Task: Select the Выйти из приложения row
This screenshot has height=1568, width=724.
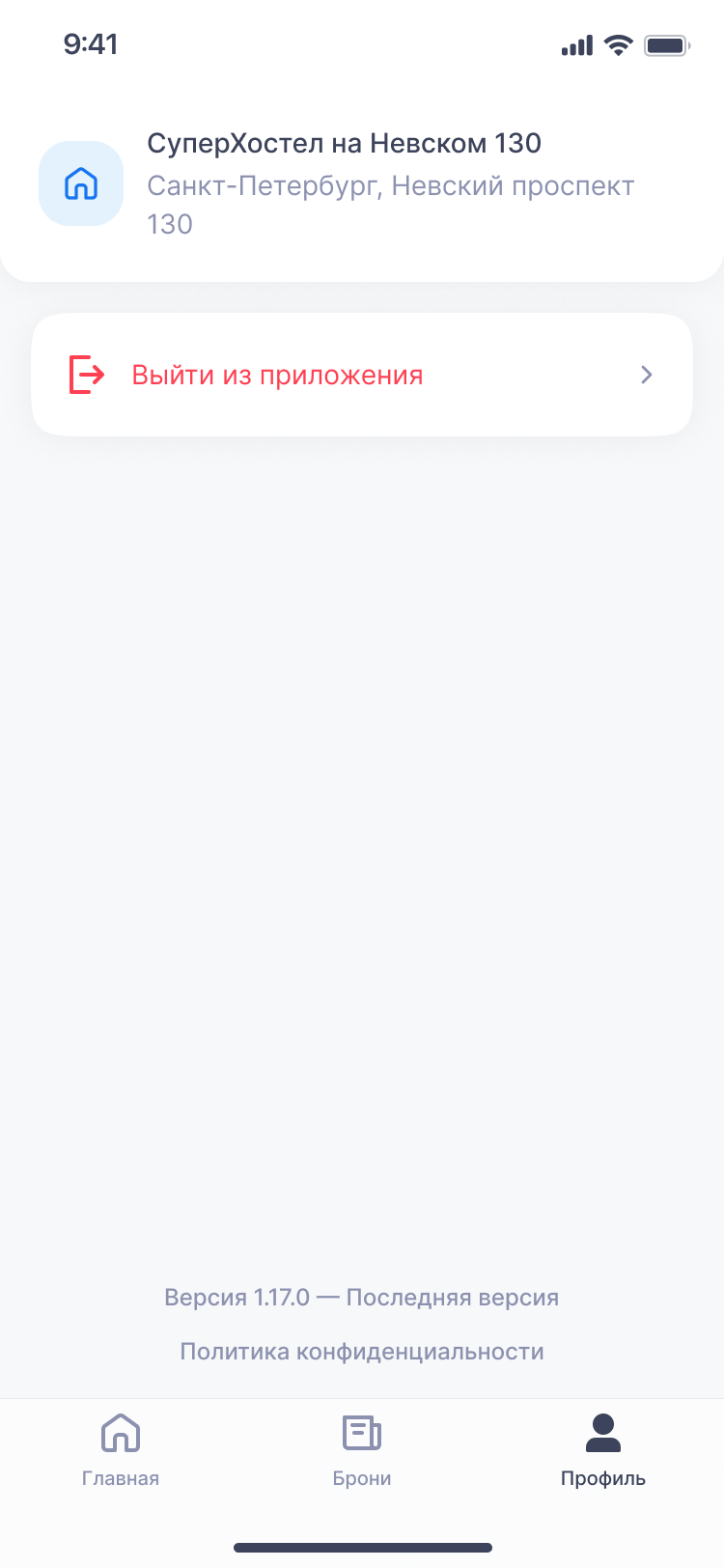Action: [362, 375]
